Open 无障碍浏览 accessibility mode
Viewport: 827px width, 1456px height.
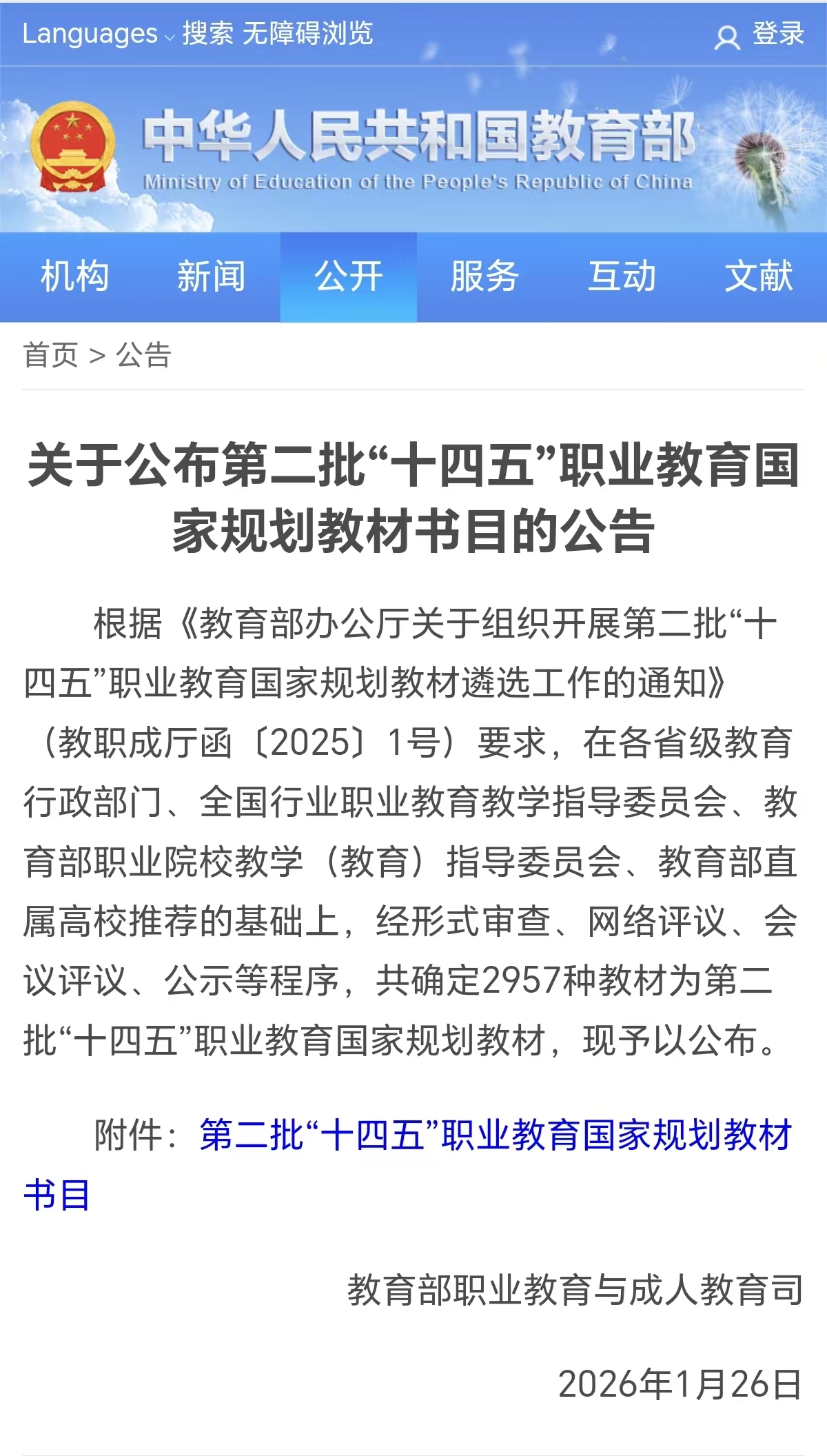(x=307, y=34)
